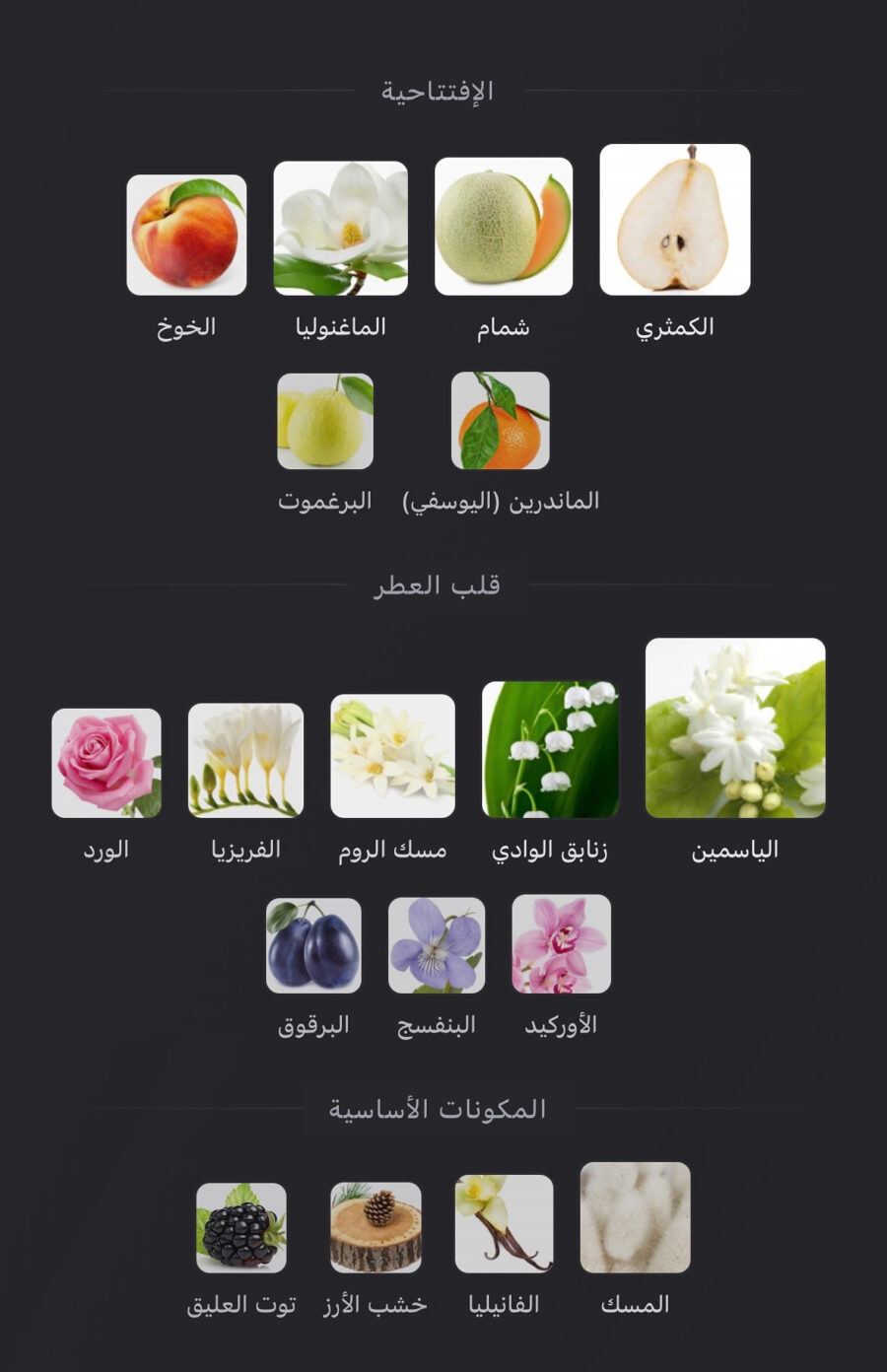Tap the توت العليق blackberry note

(241, 1228)
